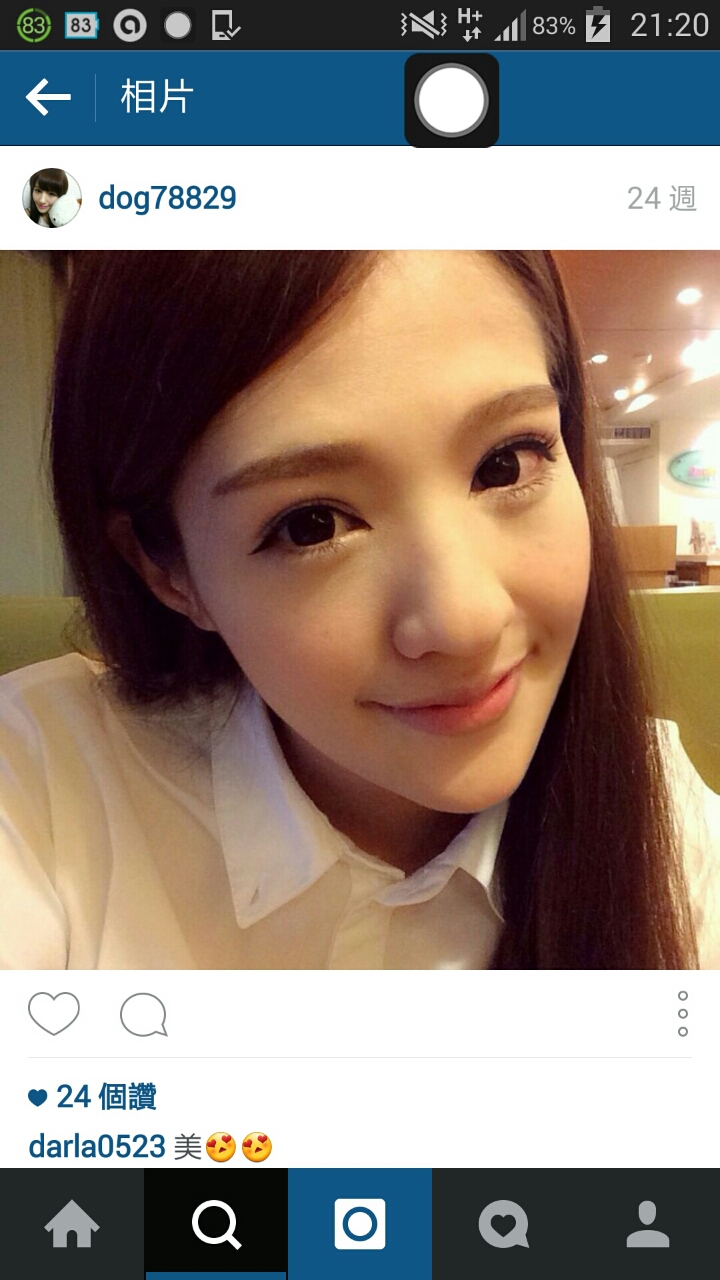Go back using the arrow
Image resolution: width=720 pixels, height=1280 pixels.
point(48,98)
